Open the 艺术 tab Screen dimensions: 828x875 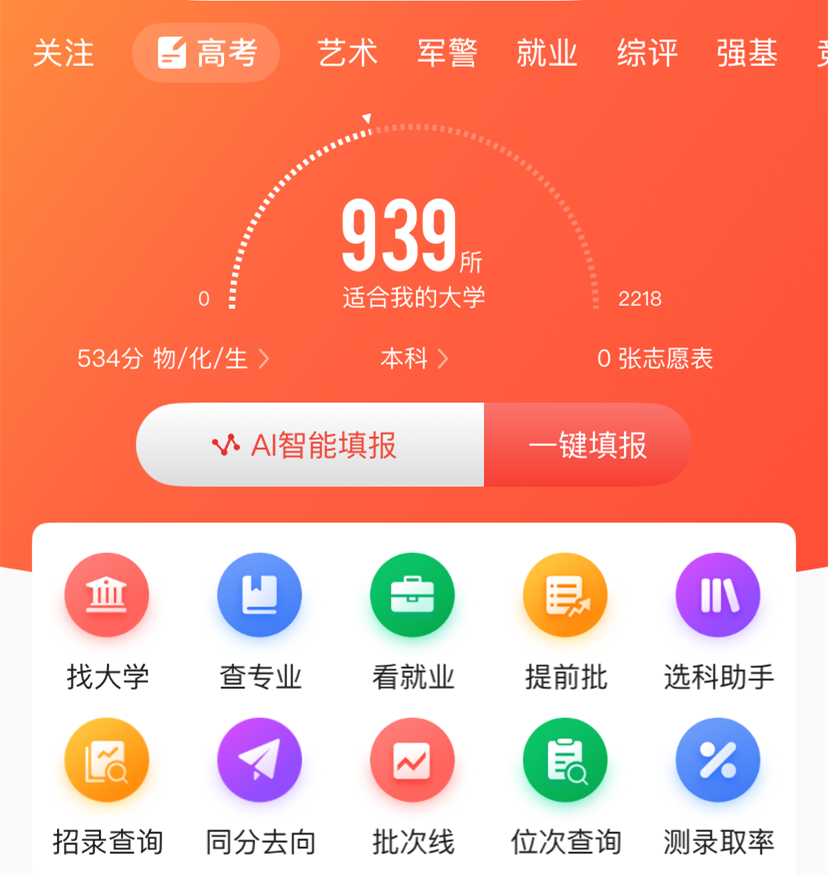tap(347, 53)
